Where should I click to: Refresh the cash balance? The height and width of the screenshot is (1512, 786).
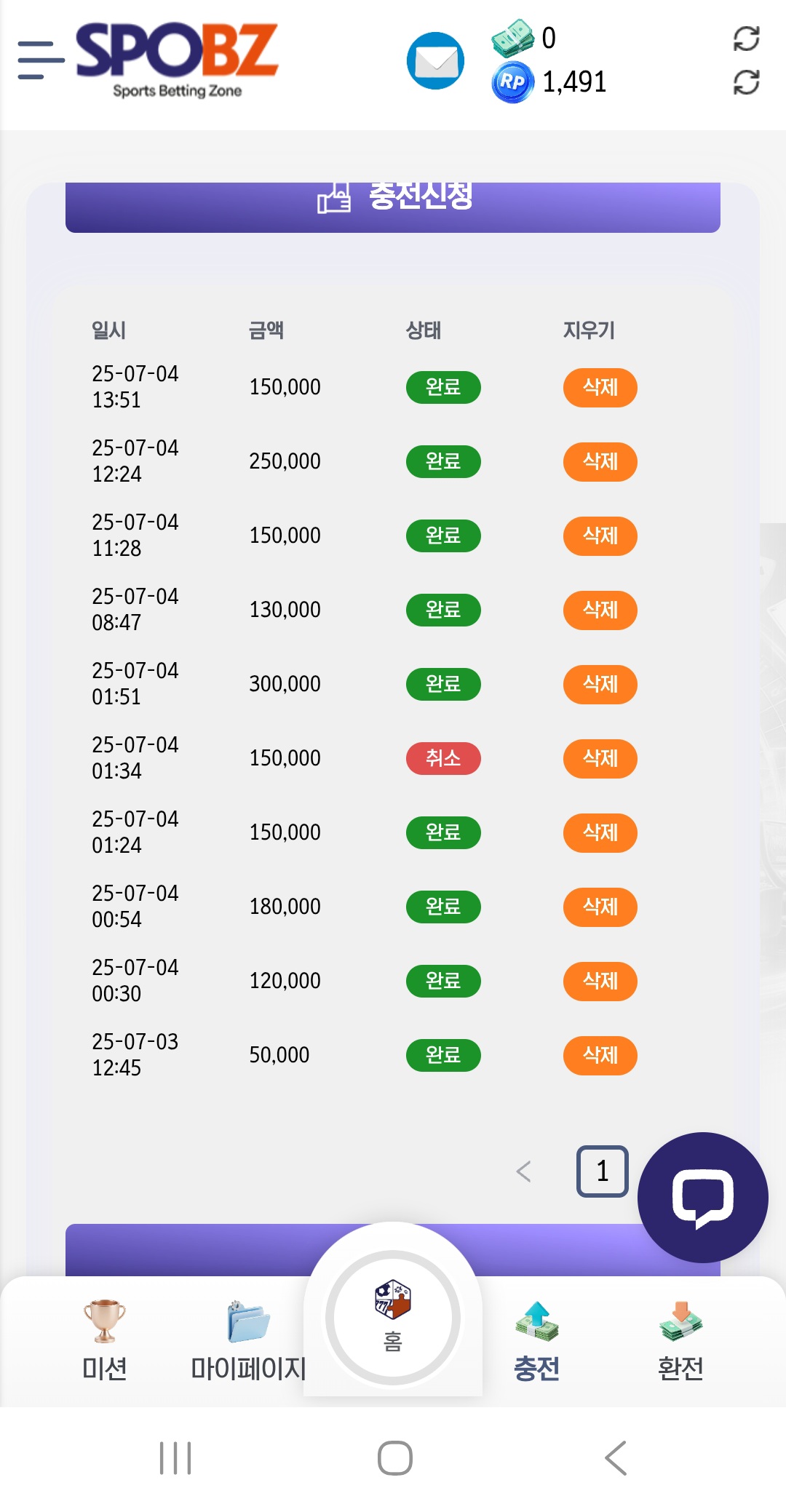click(x=746, y=39)
